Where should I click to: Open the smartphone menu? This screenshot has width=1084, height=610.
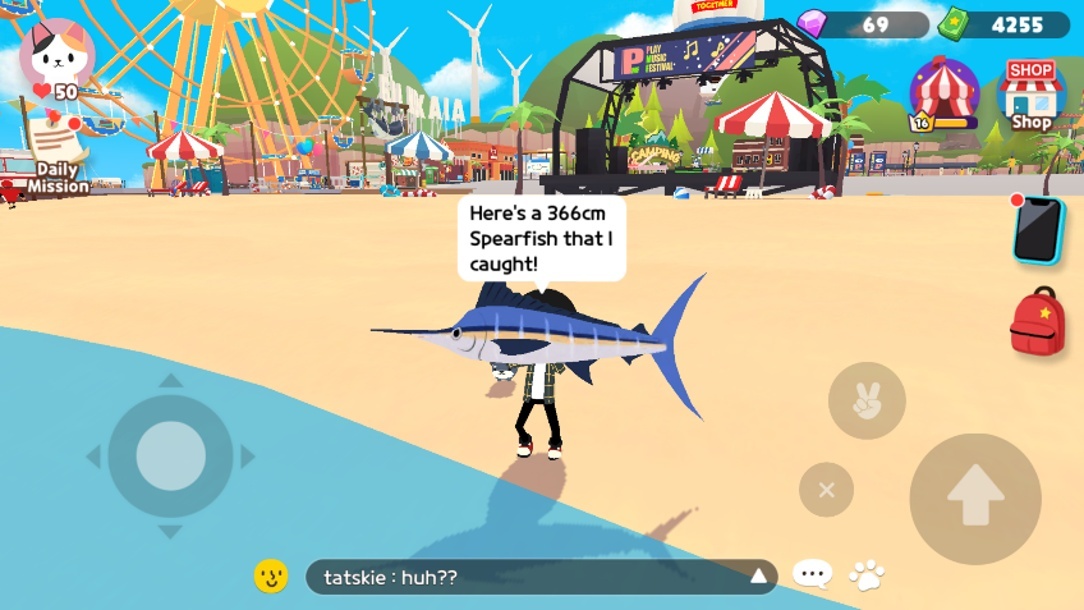1038,229
